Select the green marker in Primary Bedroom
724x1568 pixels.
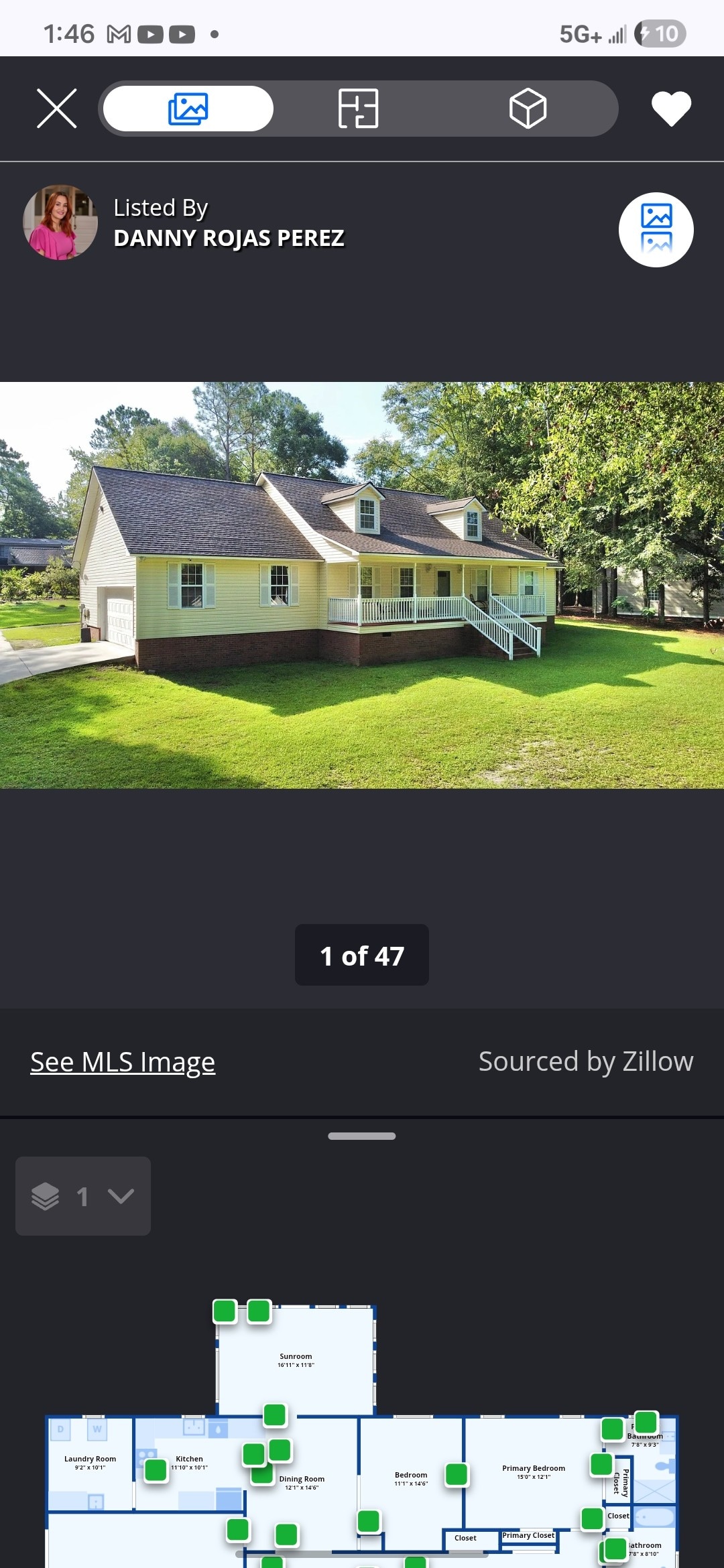(601, 1464)
